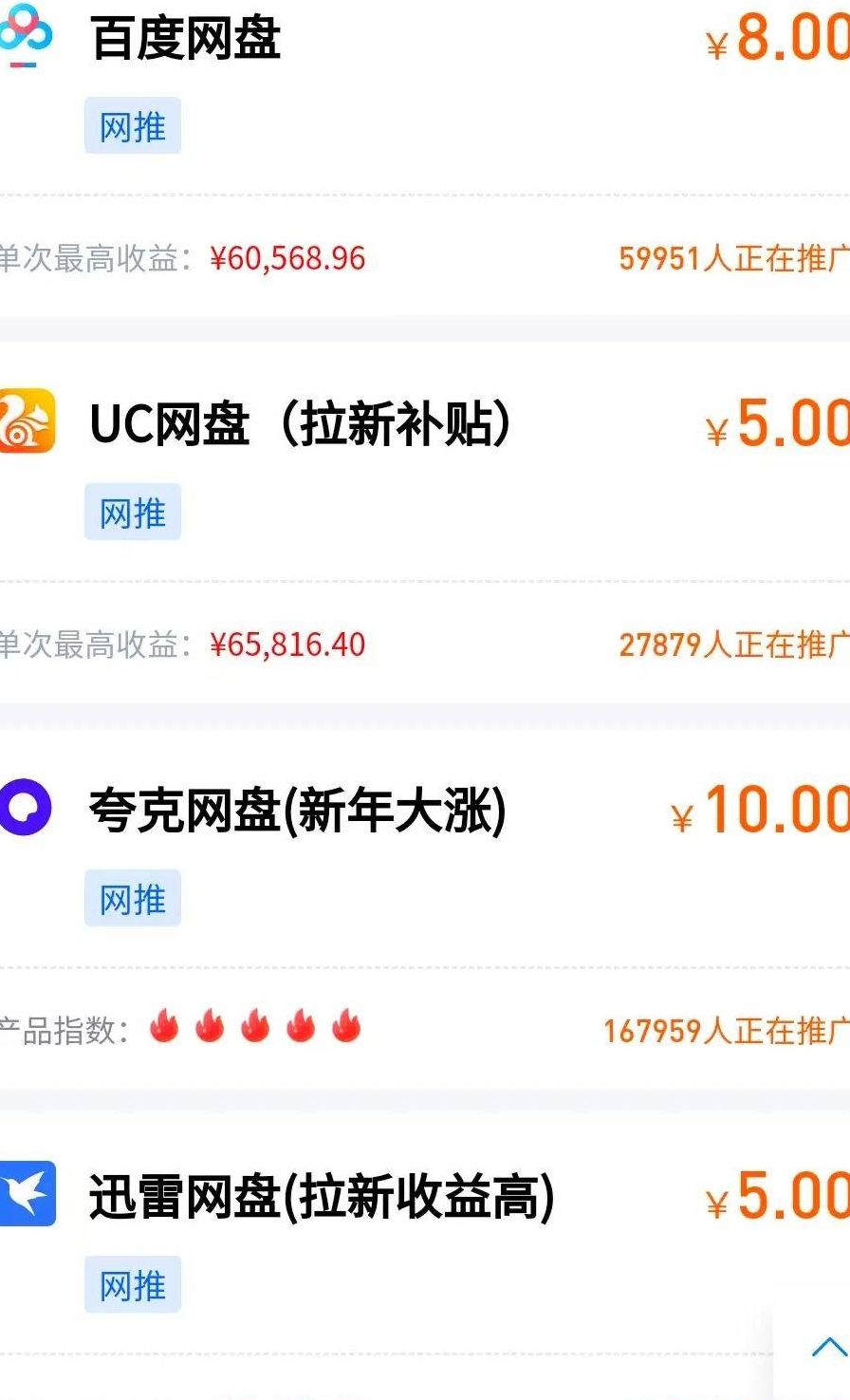This screenshot has width=850, height=1400.
Task: View the 迅雷网盘(拉新收益高) card
Action: click(x=321, y=1197)
